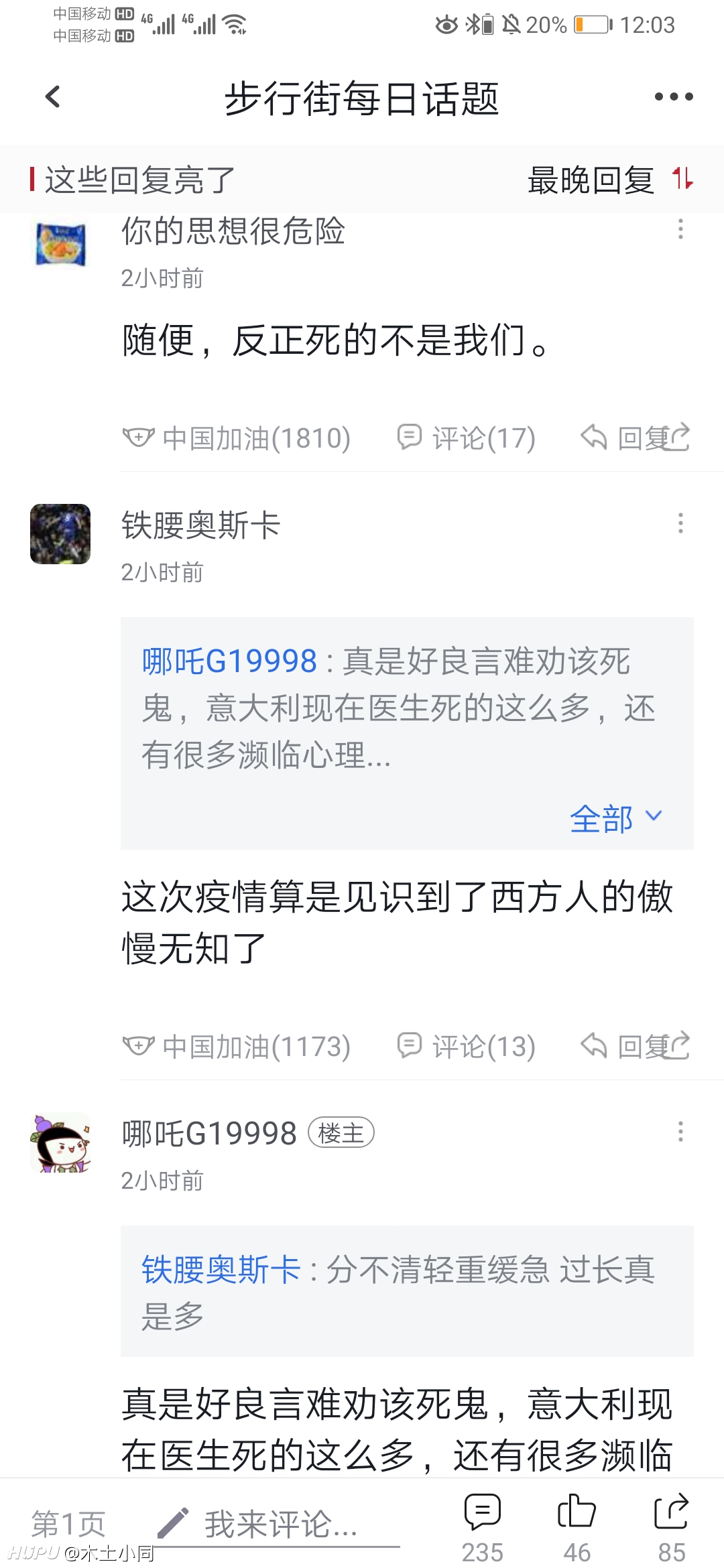Give 中国加油(1173) to 铁腰奥斯卡's reply

point(237,1047)
